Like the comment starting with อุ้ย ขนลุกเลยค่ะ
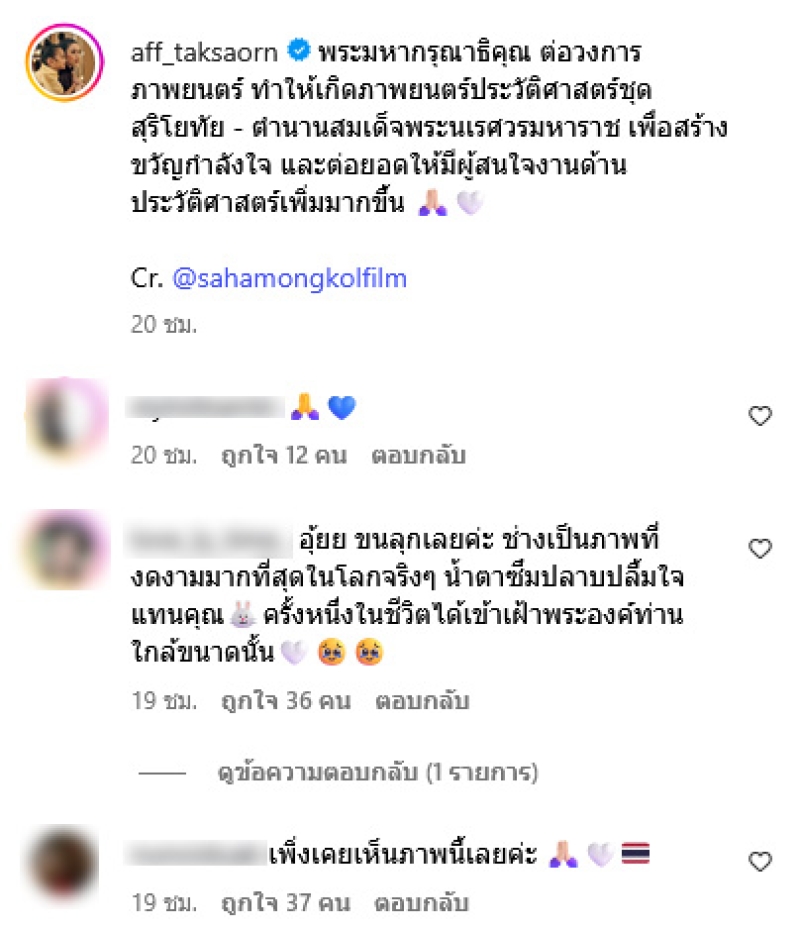This screenshot has height=931, width=800. coord(760,548)
